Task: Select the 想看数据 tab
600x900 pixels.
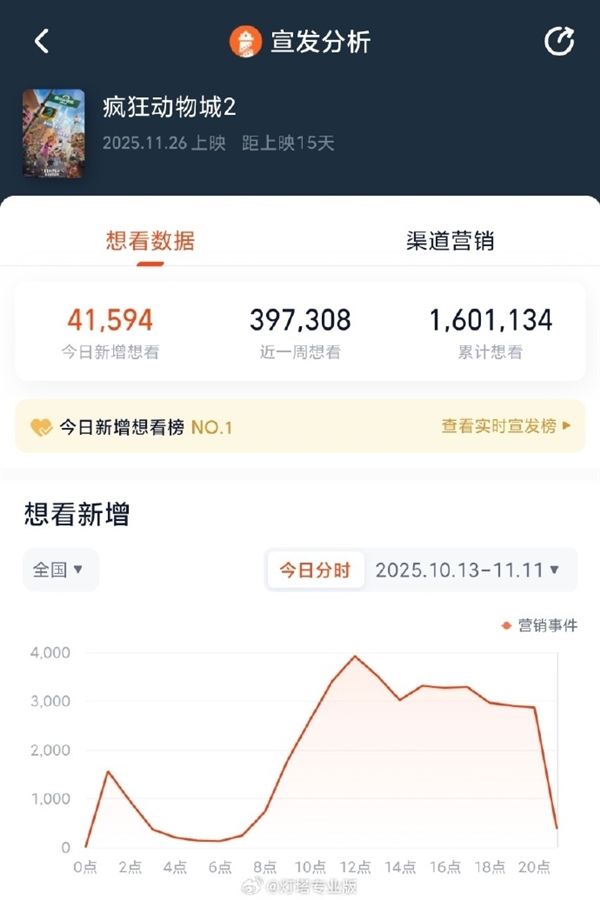Action: point(150,240)
